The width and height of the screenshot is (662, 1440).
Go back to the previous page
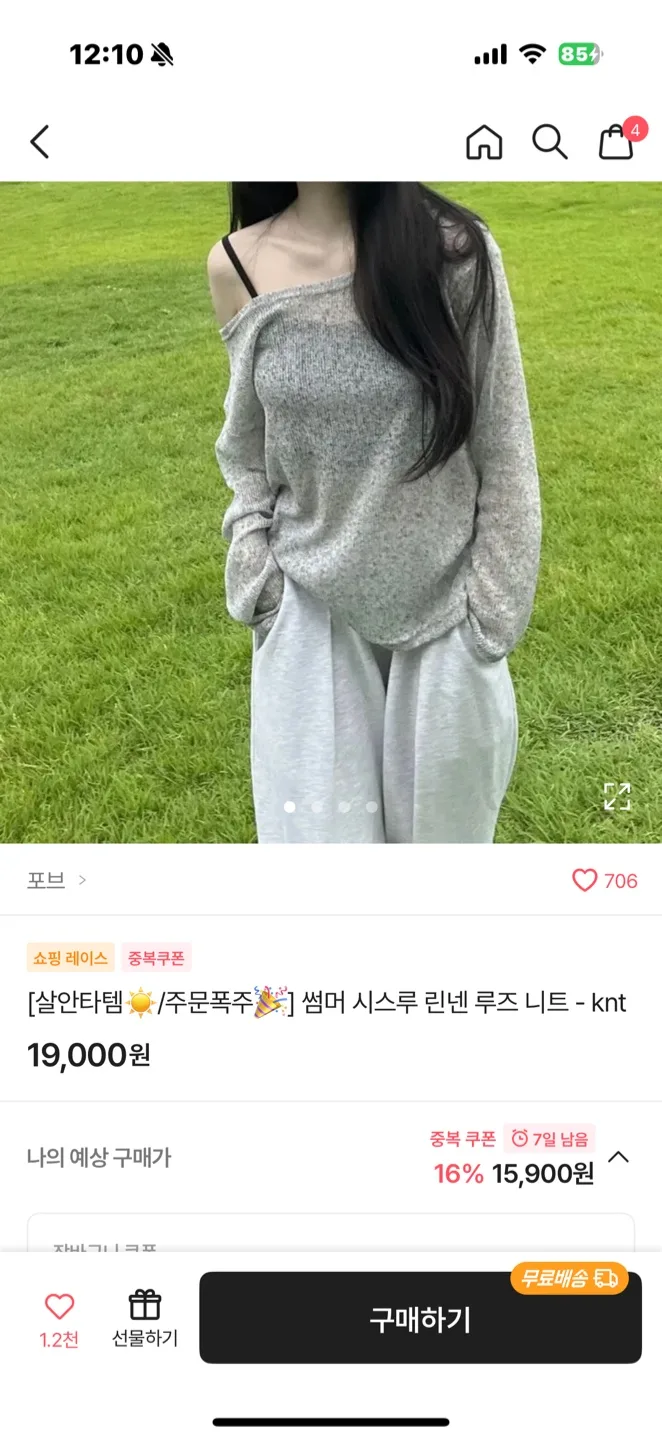pos(40,142)
